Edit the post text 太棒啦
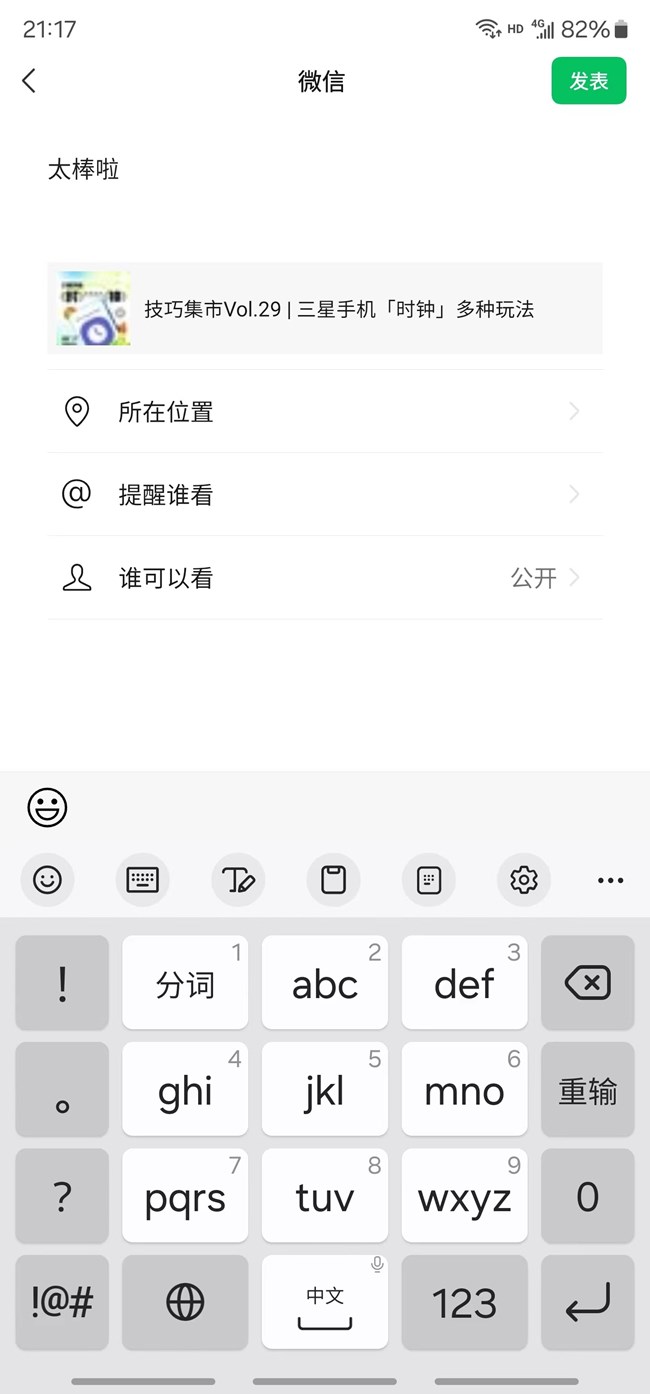The image size is (650, 1394). click(x=84, y=170)
